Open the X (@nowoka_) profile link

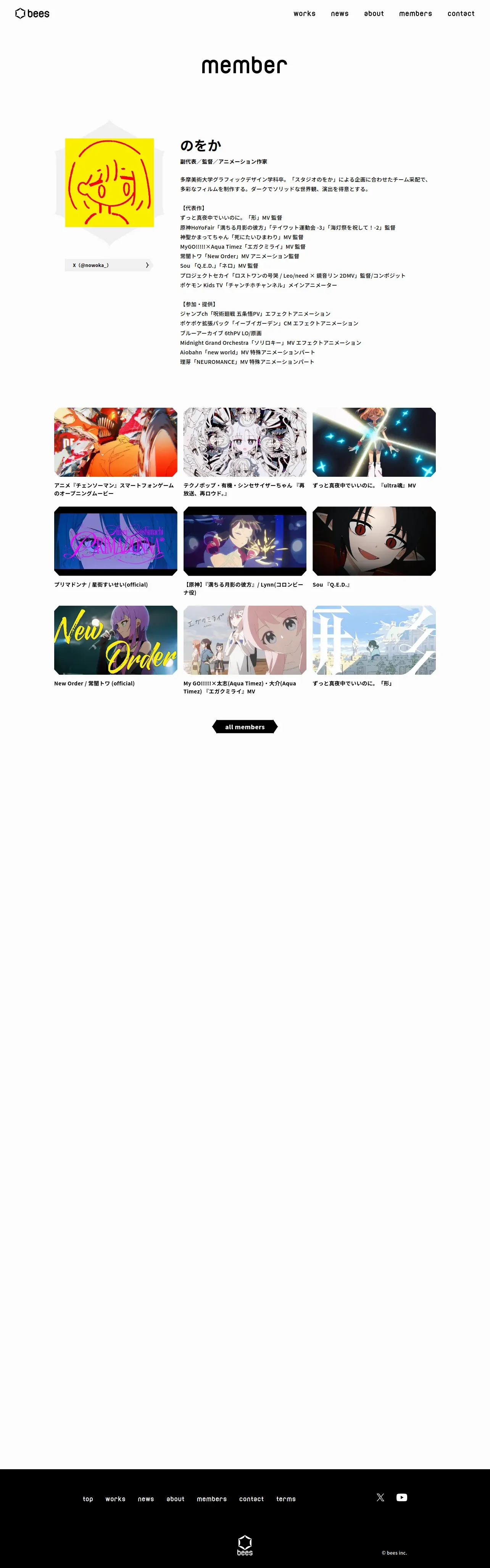(x=109, y=265)
